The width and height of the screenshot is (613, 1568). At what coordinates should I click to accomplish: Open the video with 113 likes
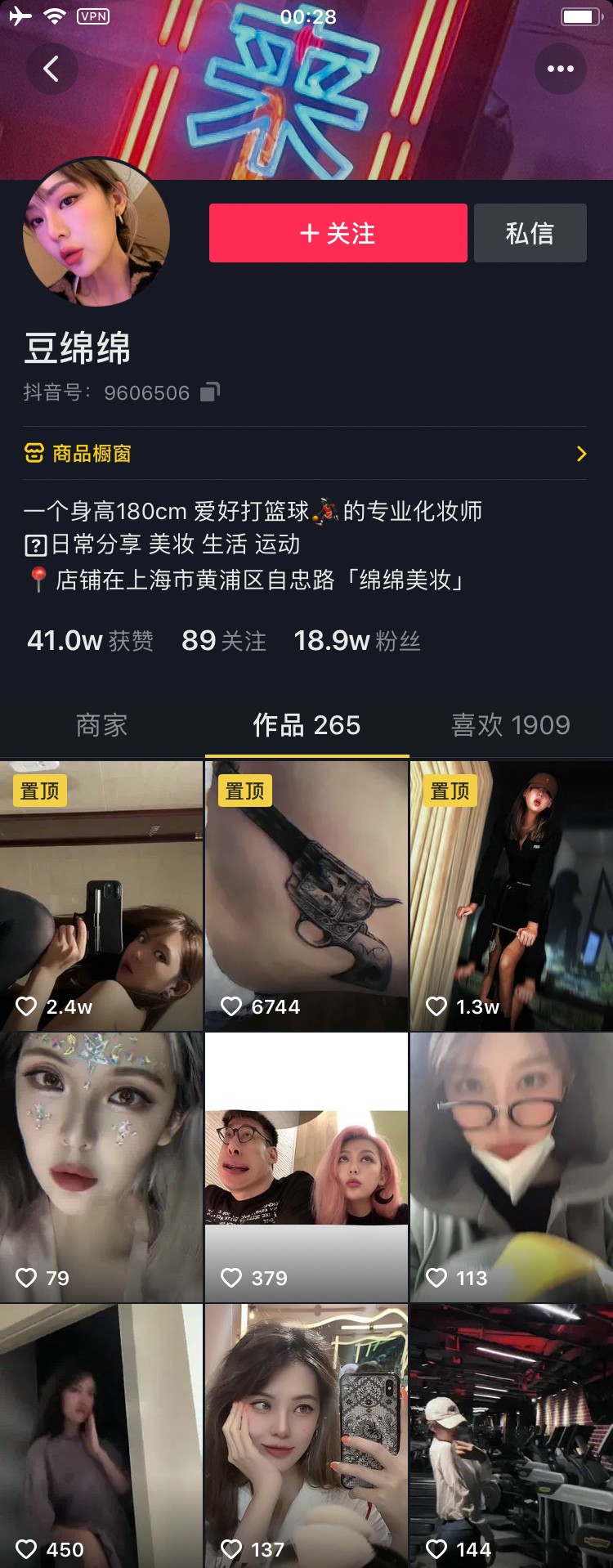click(x=511, y=1167)
